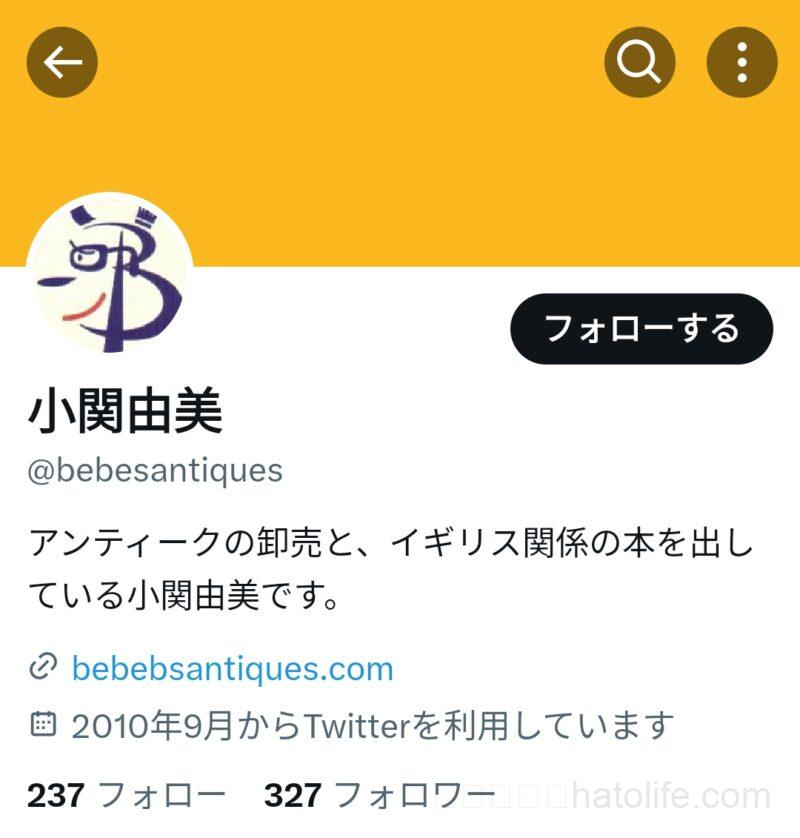This screenshot has width=800, height=838.
Task: Show the 327 フォロワー followers list
Action: (380, 796)
